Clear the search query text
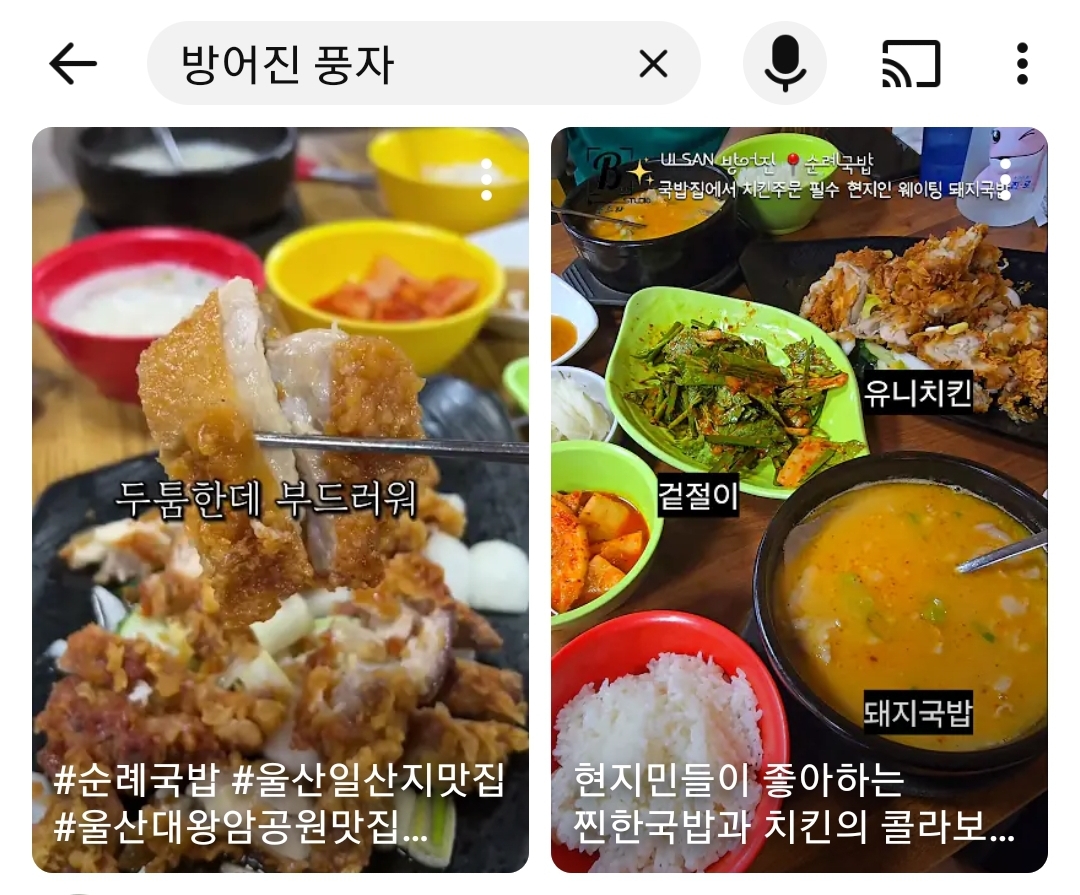Image resolution: width=1080 pixels, height=895 pixels. [653, 65]
